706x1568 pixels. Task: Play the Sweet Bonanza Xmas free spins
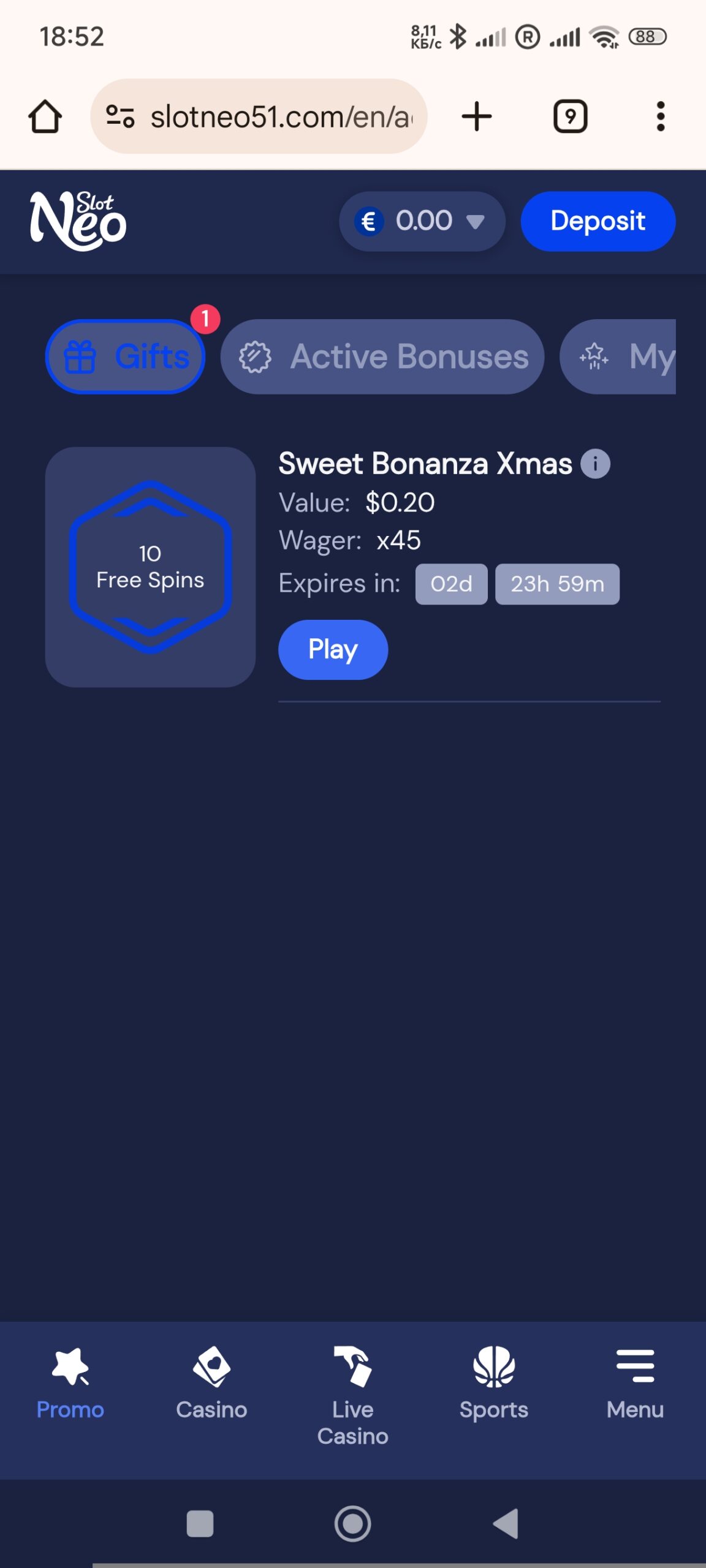click(x=333, y=649)
